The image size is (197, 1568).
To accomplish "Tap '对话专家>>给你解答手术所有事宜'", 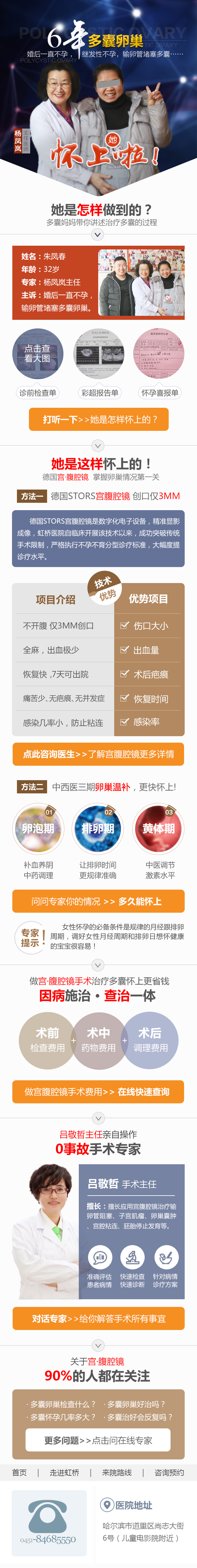I will coord(98,1318).
